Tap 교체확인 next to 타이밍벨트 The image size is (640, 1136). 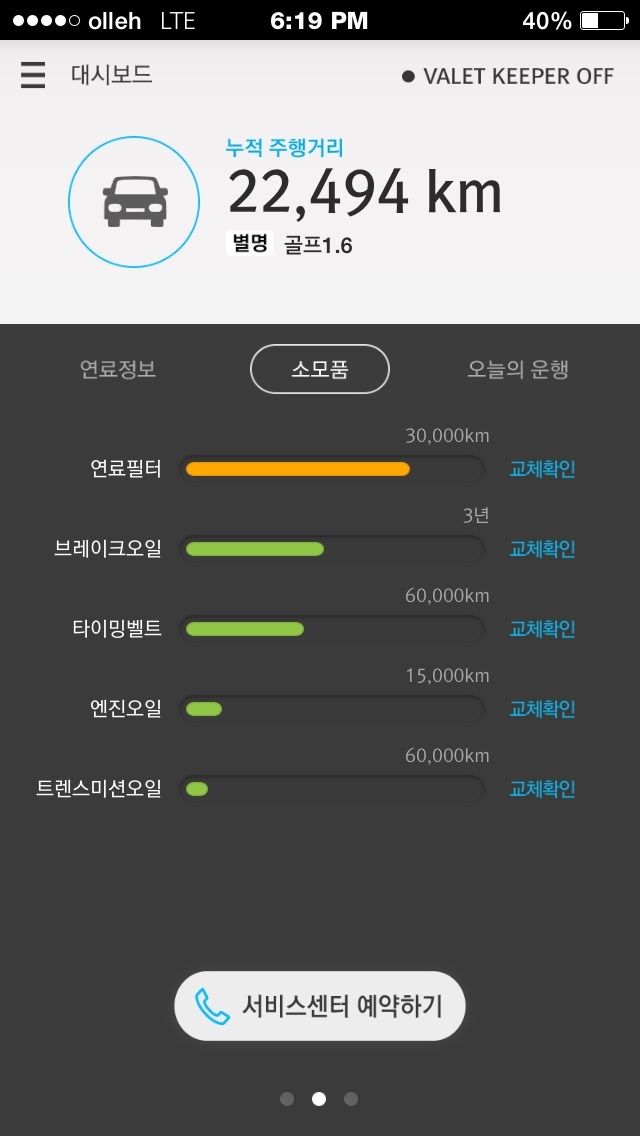coord(542,629)
